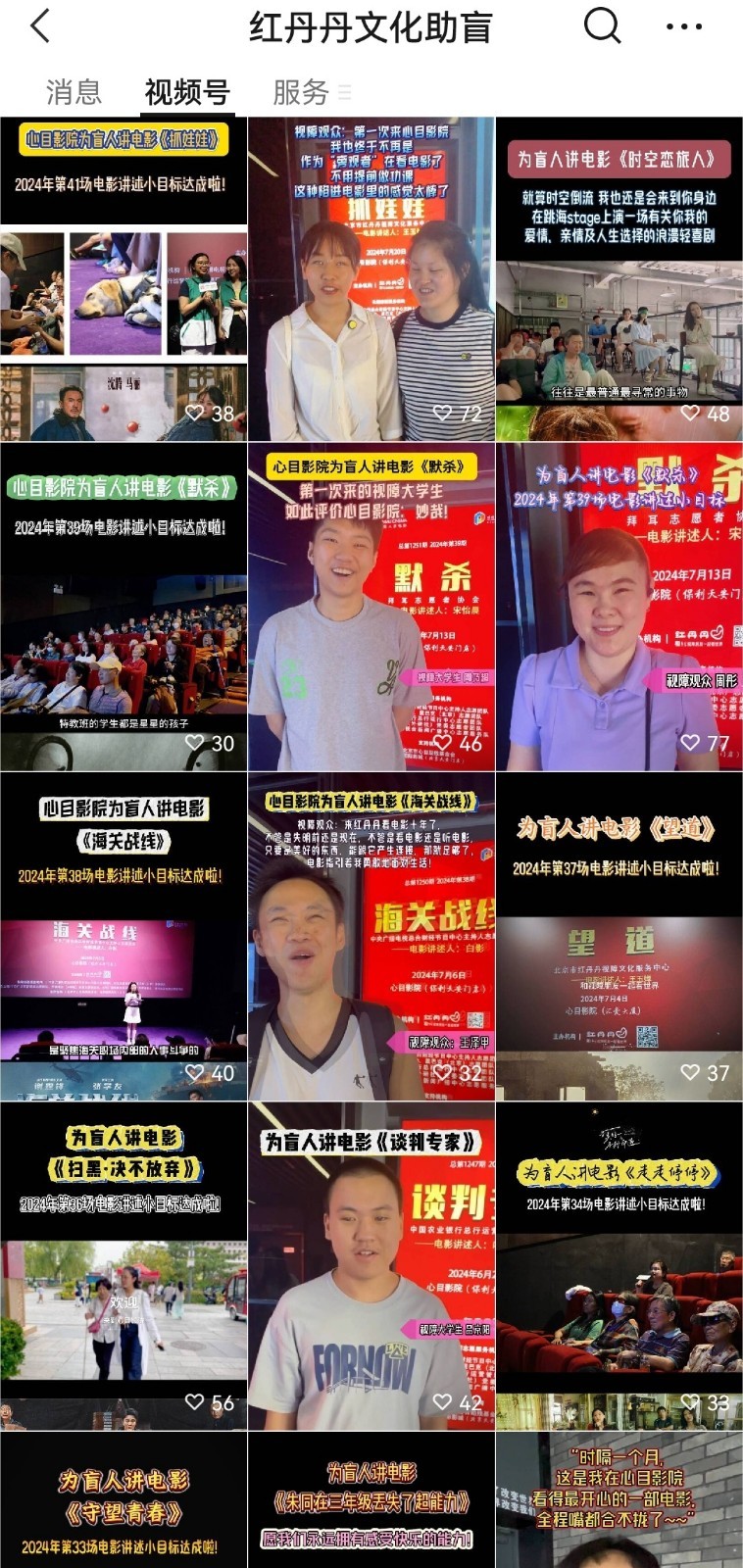
Task: Open the 《望道》 第37场 video
Action: pos(619,937)
